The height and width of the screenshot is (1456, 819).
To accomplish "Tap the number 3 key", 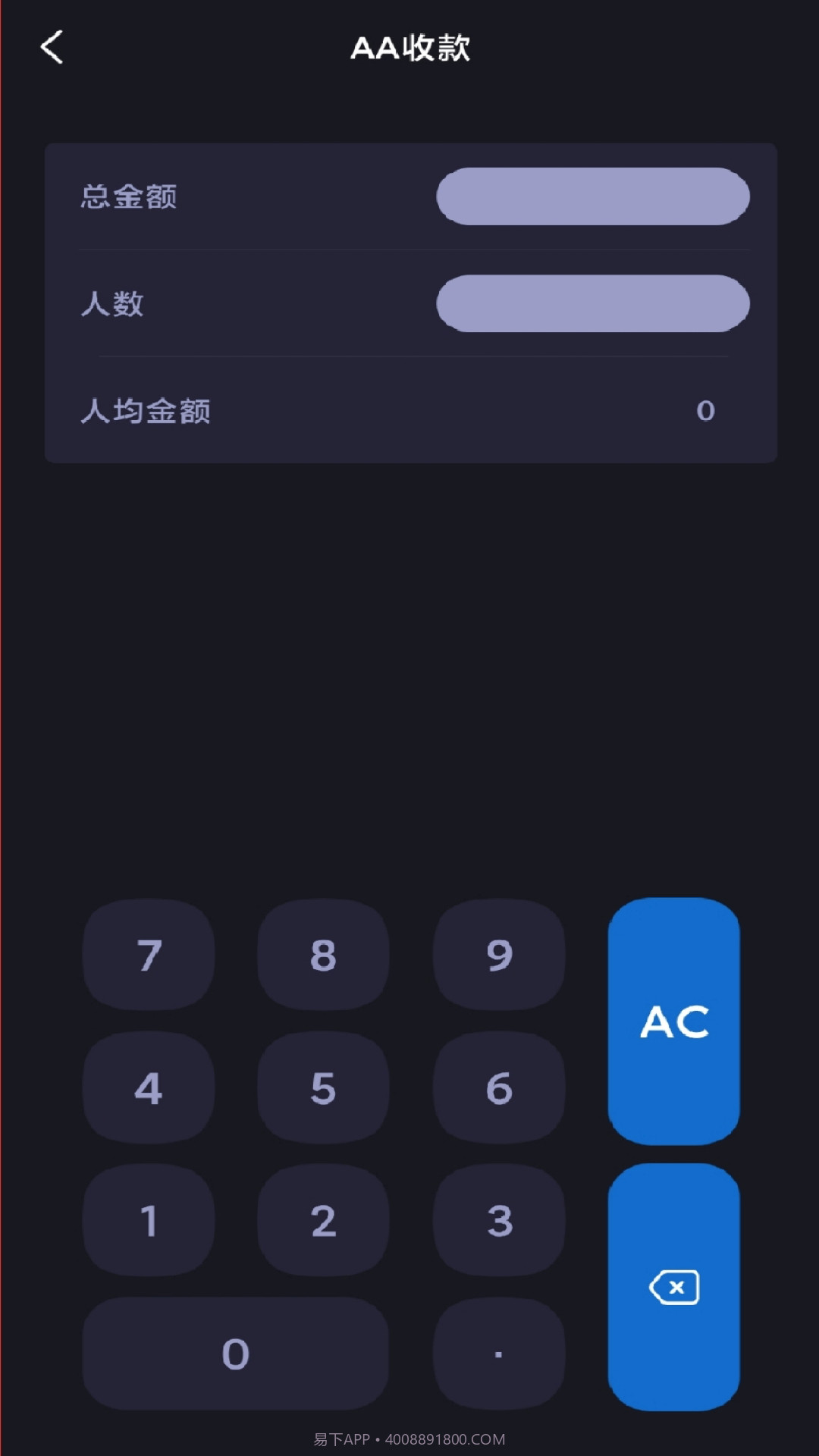I will tap(499, 1221).
